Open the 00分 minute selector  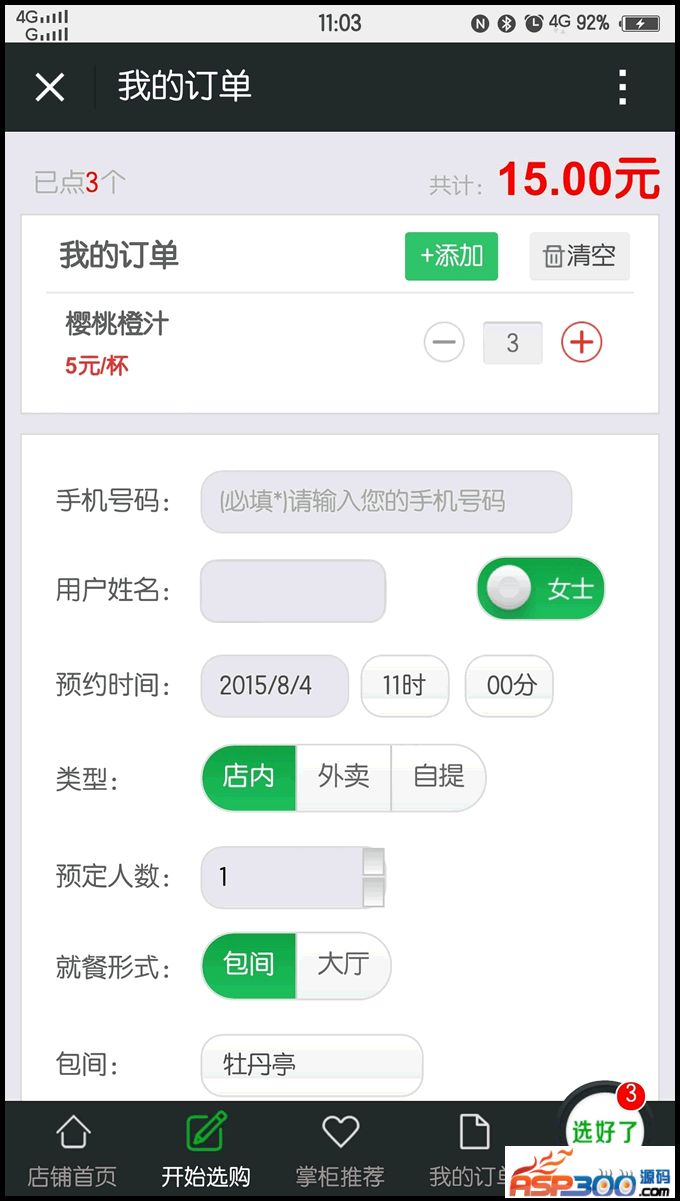tap(509, 686)
